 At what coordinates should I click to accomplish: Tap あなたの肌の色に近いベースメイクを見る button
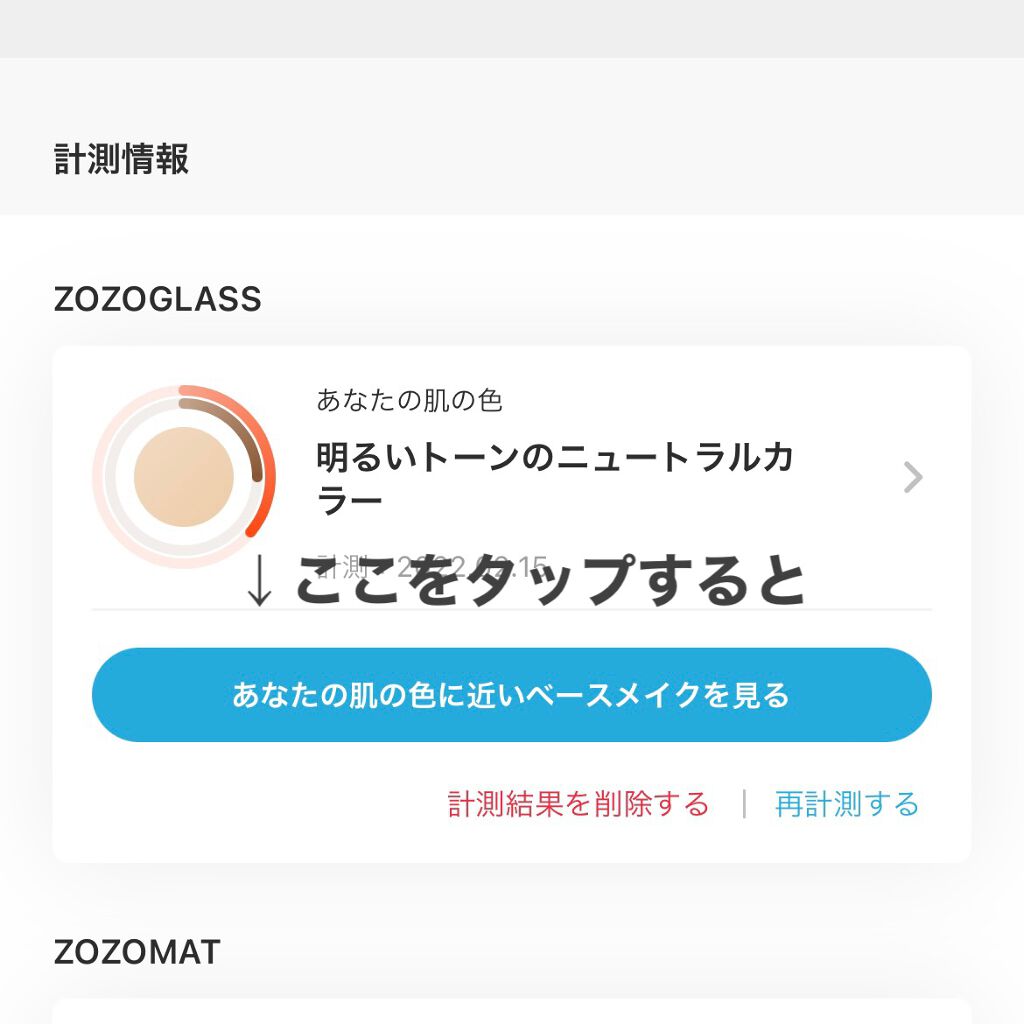(x=511, y=695)
